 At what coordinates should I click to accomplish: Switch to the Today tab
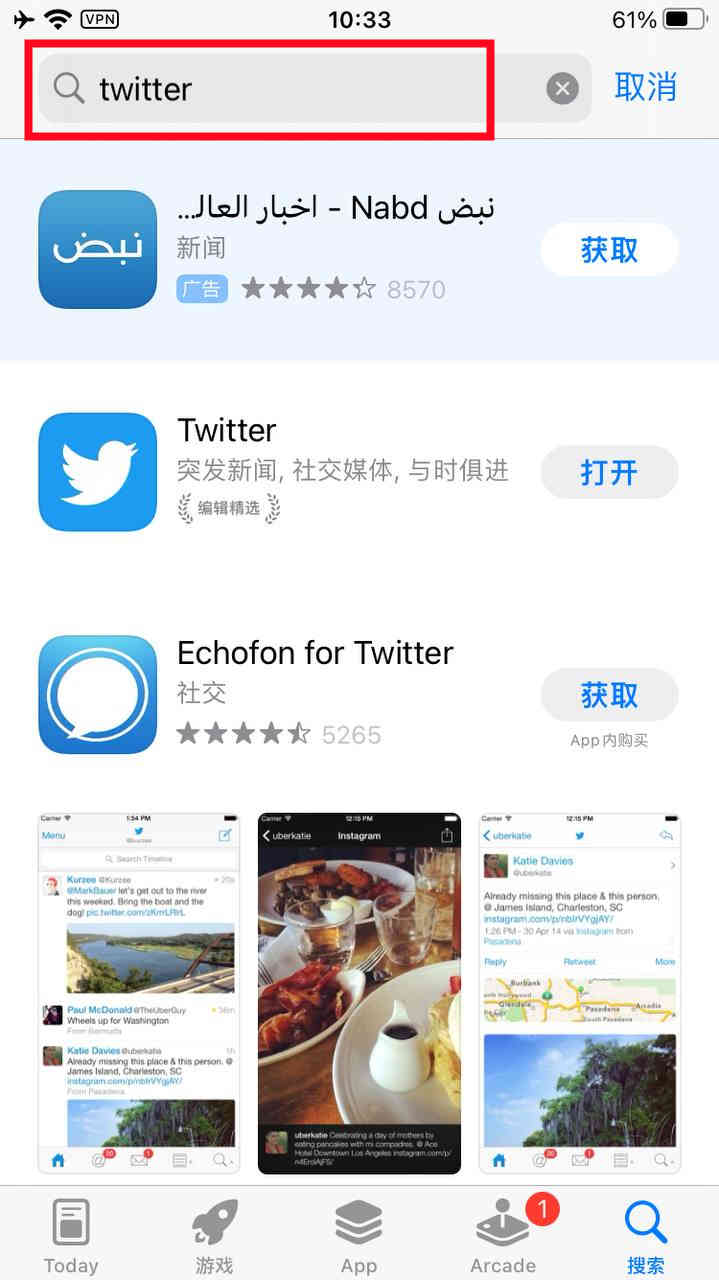[71, 1236]
